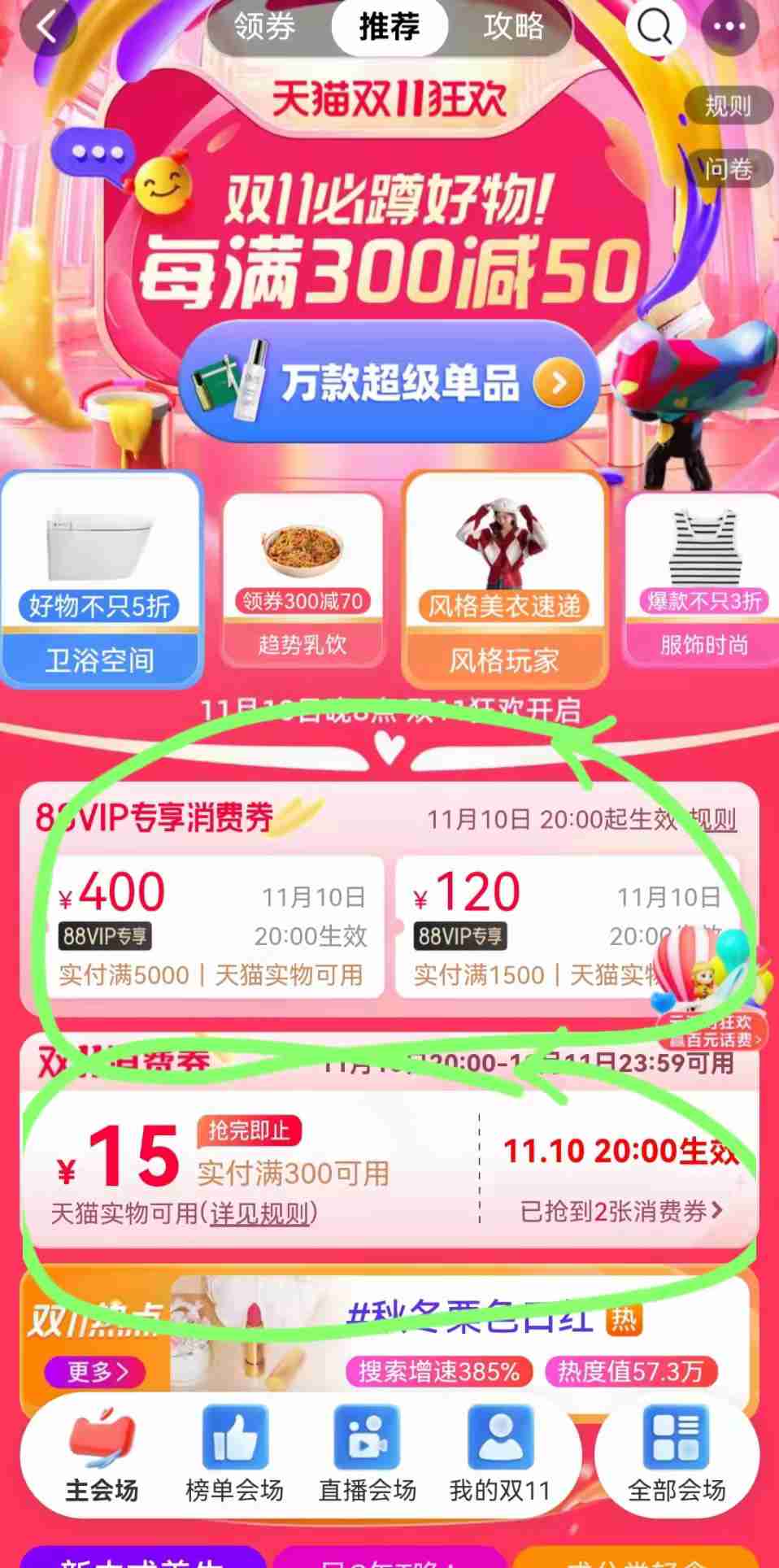This screenshot has height=1568, width=779.
Task: Select the ¥120 88VIP coupon
Action: tap(537, 927)
